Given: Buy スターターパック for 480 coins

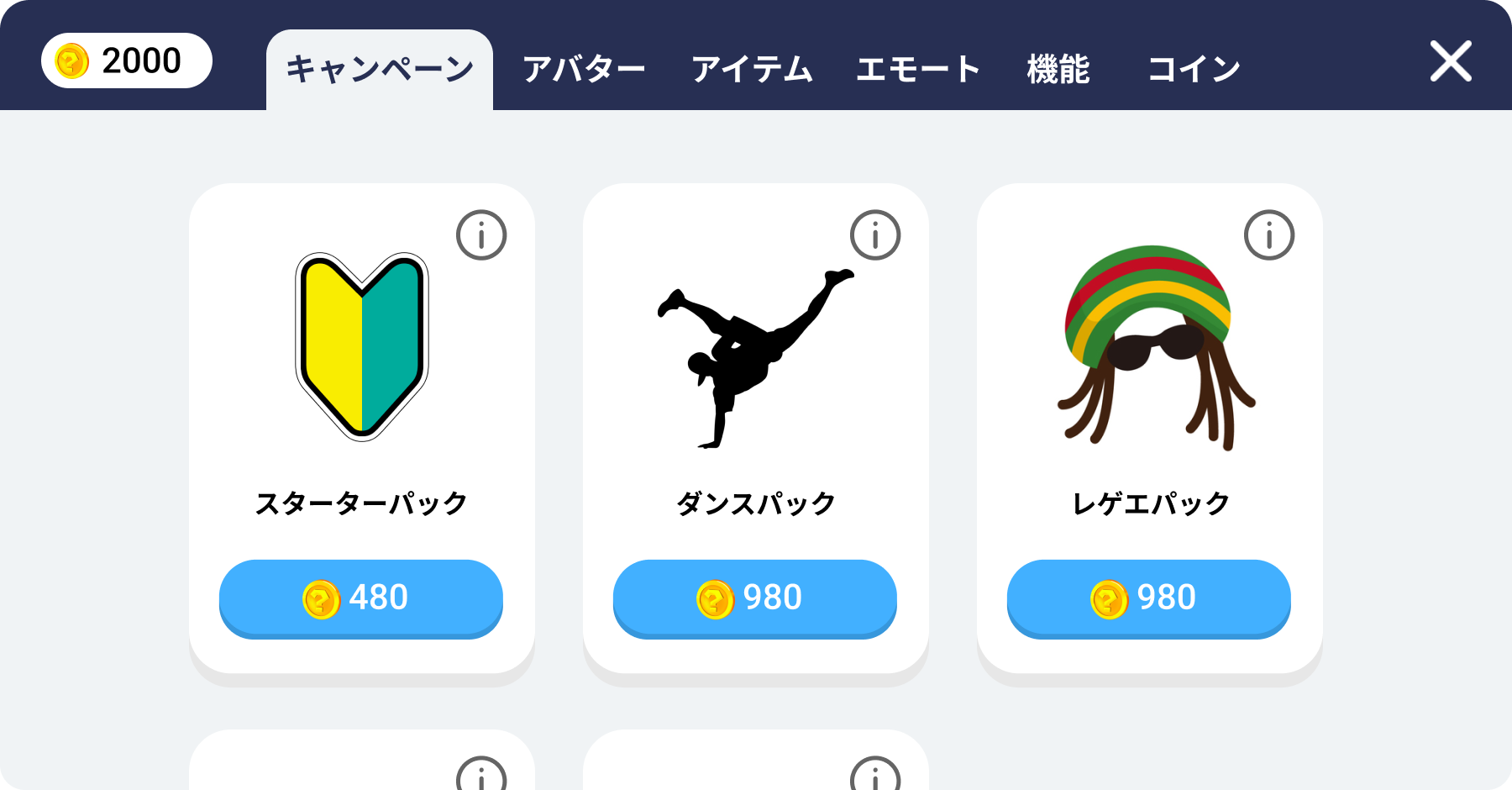Looking at the screenshot, I should (x=361, y=598).
